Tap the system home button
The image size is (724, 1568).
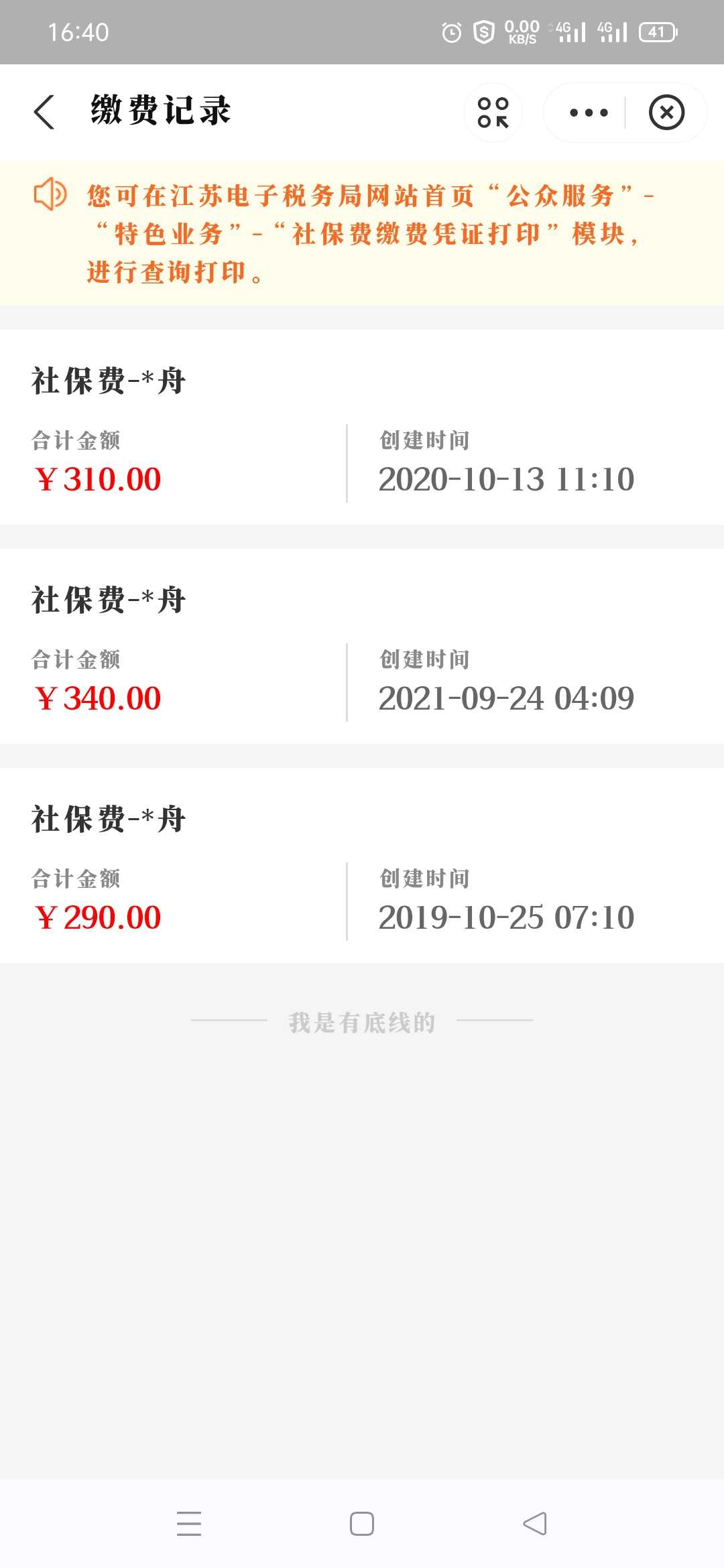point(362,1524)
